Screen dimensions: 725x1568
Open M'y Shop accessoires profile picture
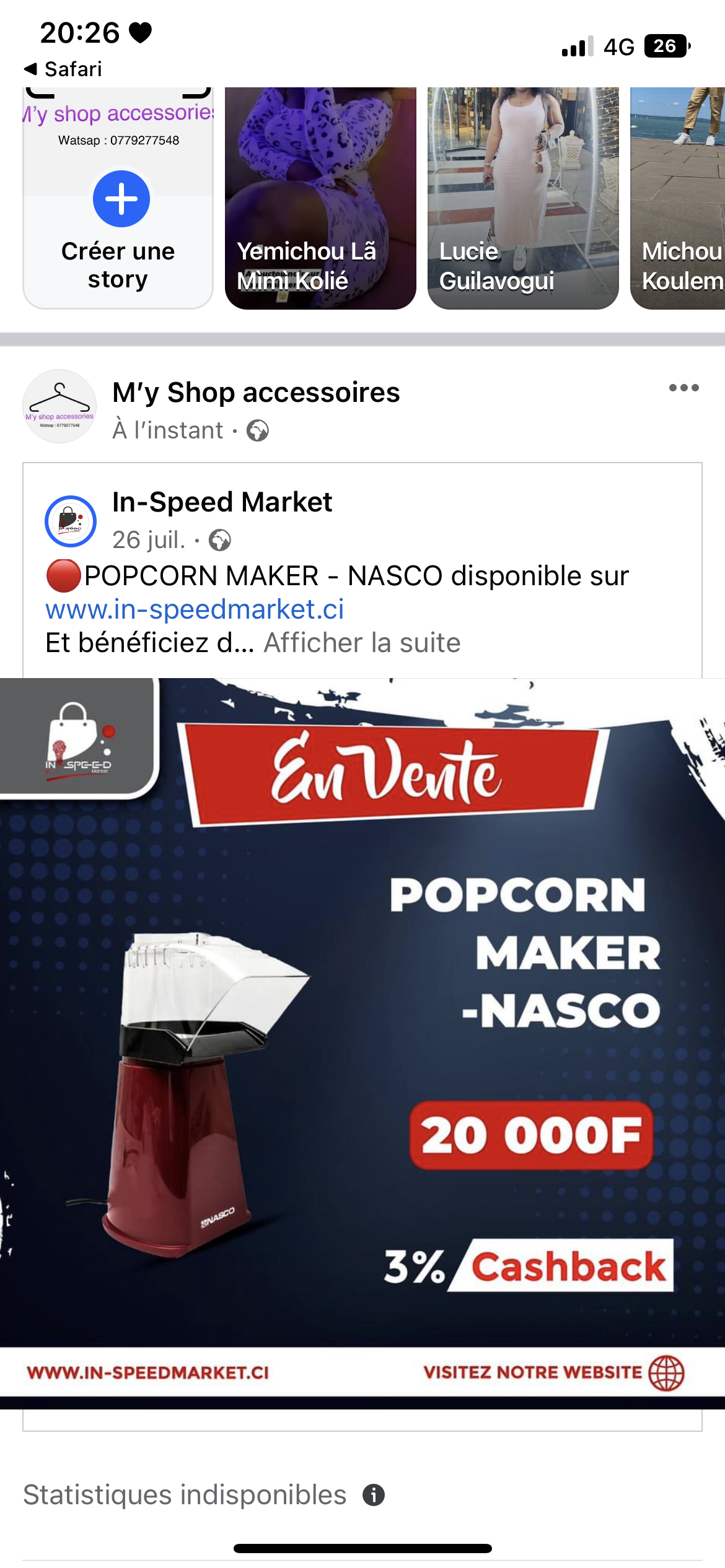click(59, 406)
